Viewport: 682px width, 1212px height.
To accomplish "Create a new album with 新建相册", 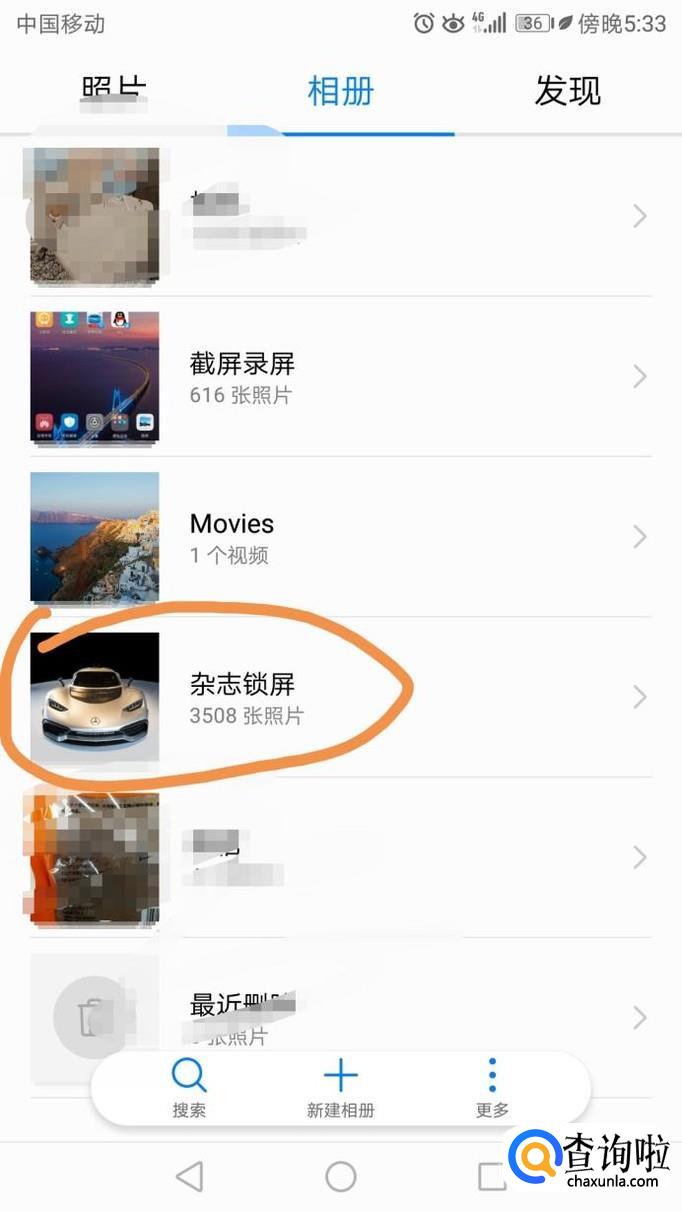I will click(x=340, y=1088).
